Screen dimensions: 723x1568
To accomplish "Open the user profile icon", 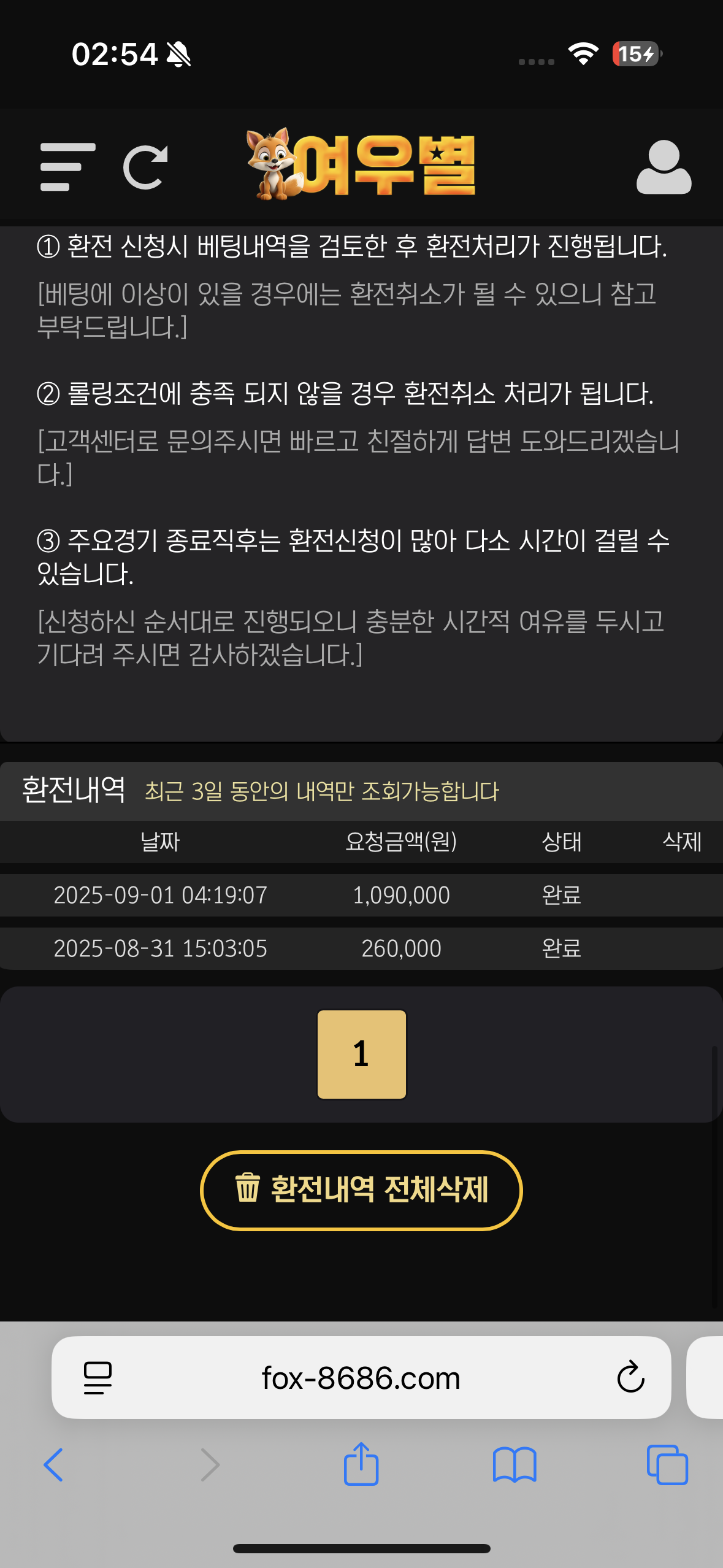I will (x=664, y=167).
